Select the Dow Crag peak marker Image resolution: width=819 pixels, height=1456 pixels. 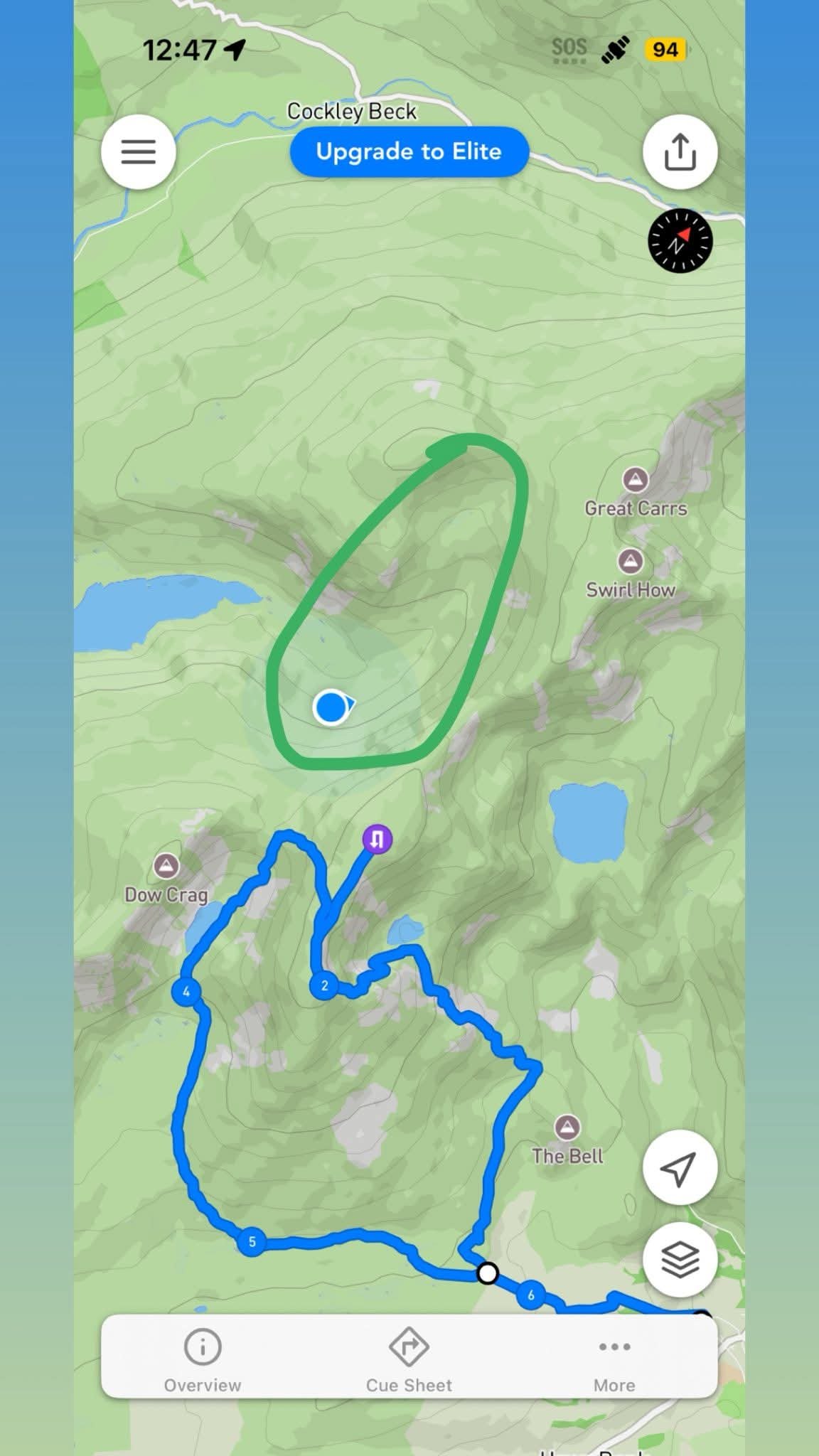click(166, 866)
